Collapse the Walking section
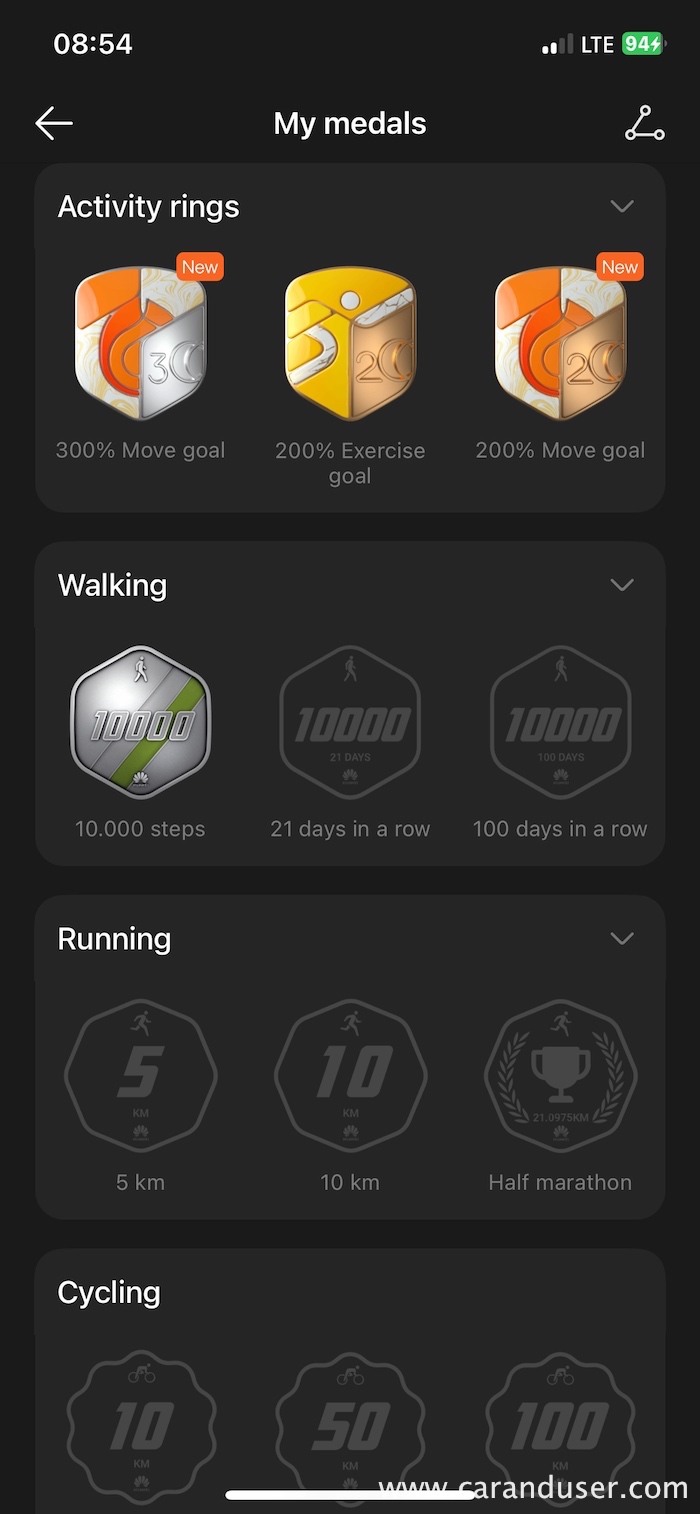Viewport: 700px width, 1514px height. [x=622, y=585]
